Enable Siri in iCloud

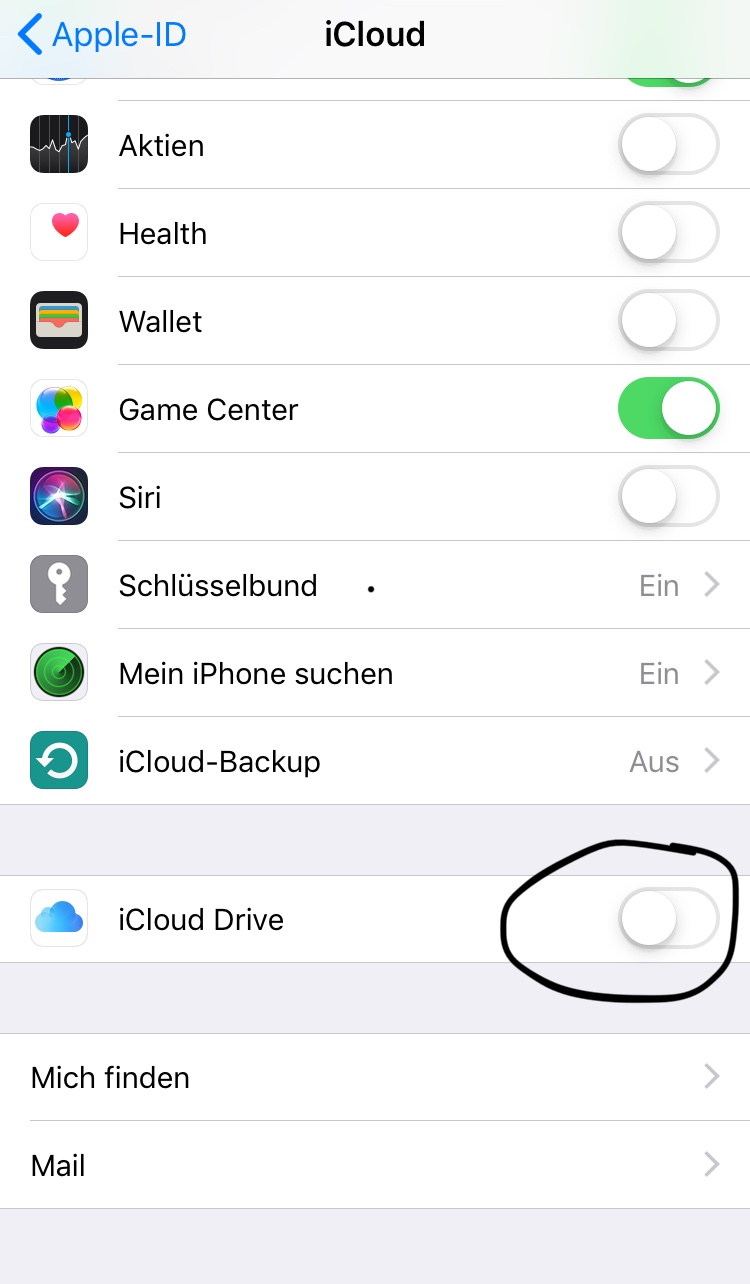(x=669, y=497)
